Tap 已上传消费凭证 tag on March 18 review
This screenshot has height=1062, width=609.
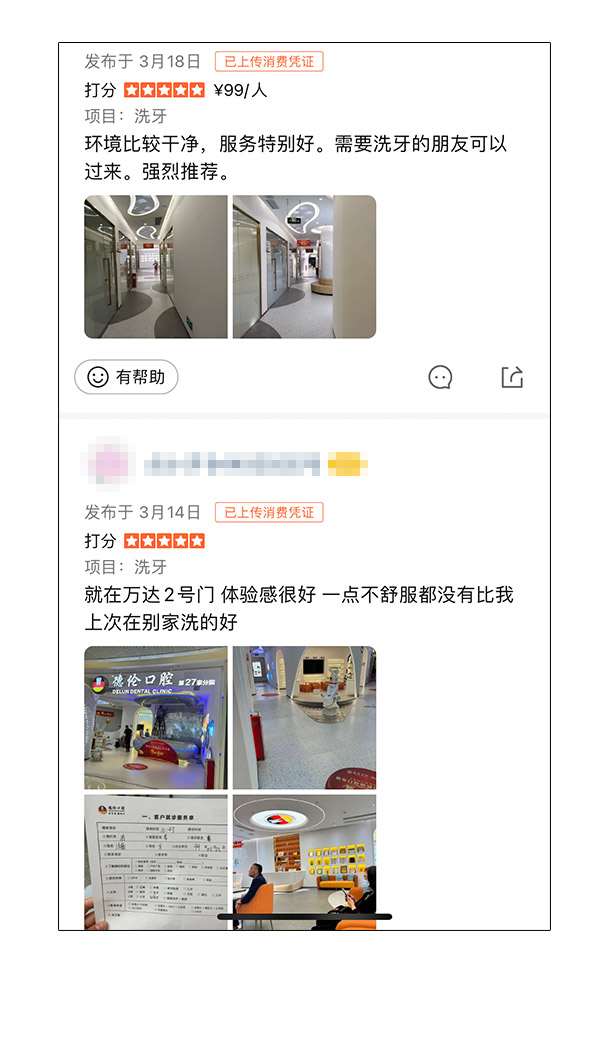(269, 62)
